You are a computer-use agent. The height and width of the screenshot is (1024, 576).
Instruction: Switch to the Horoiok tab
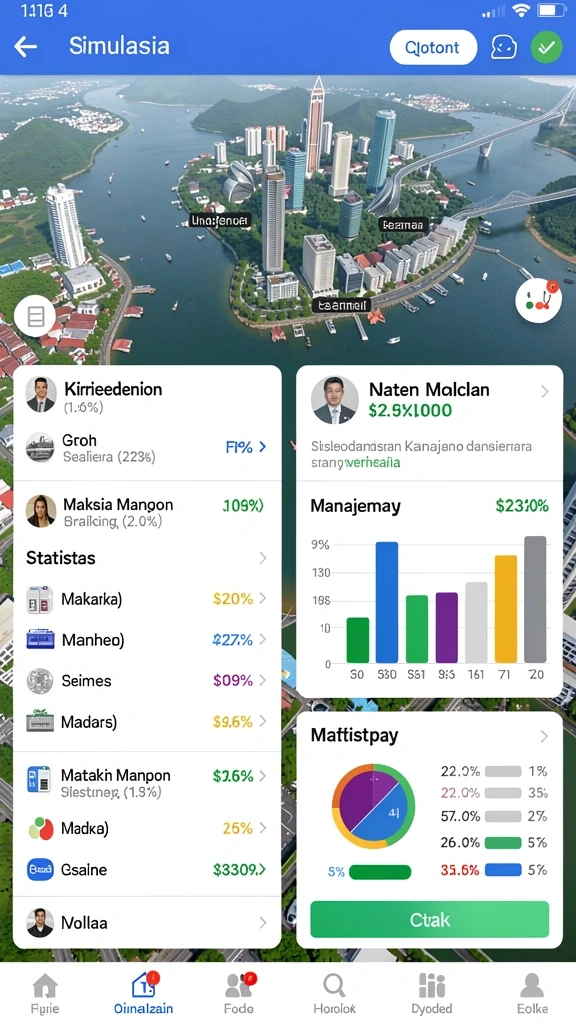click(x=334, y=994)
